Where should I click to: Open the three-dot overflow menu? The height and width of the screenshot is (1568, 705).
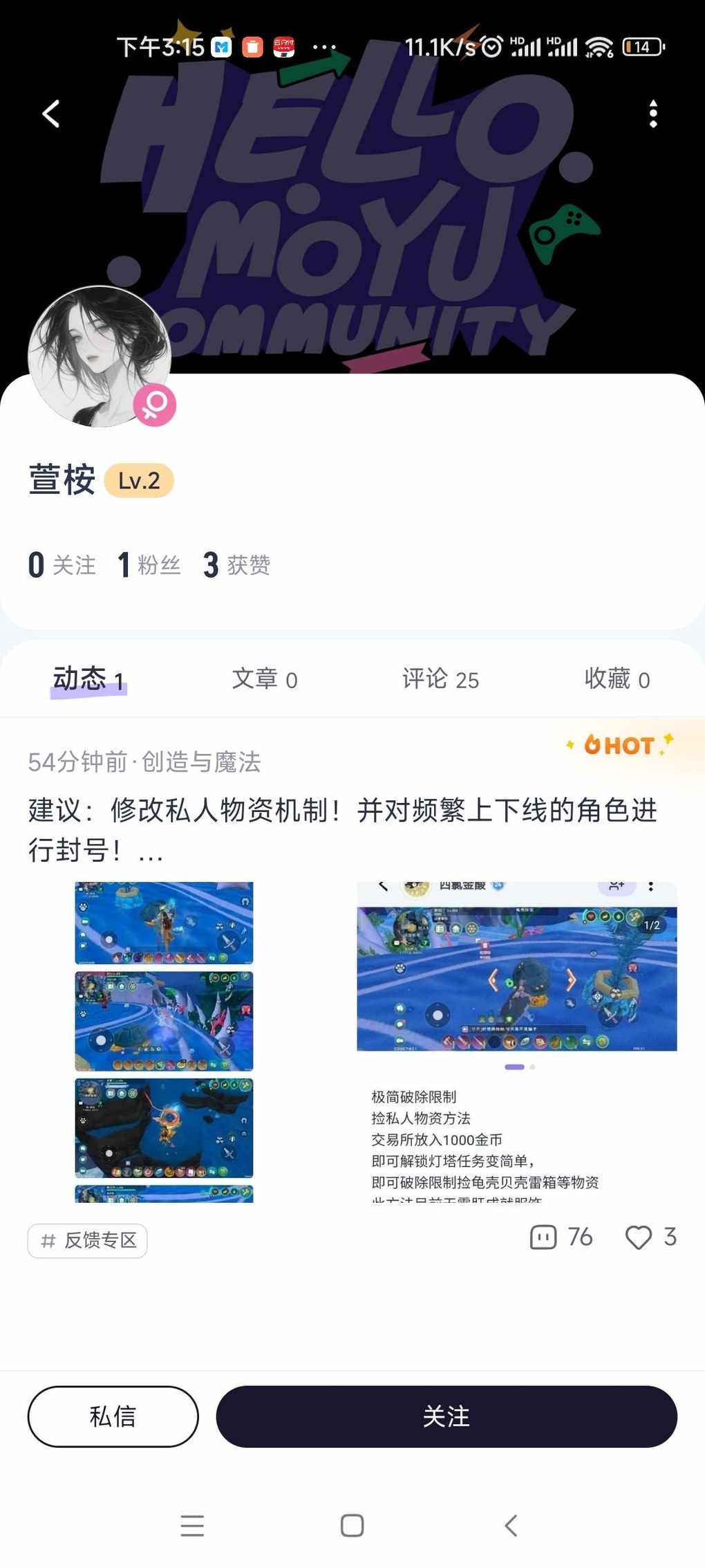(652, 114)
